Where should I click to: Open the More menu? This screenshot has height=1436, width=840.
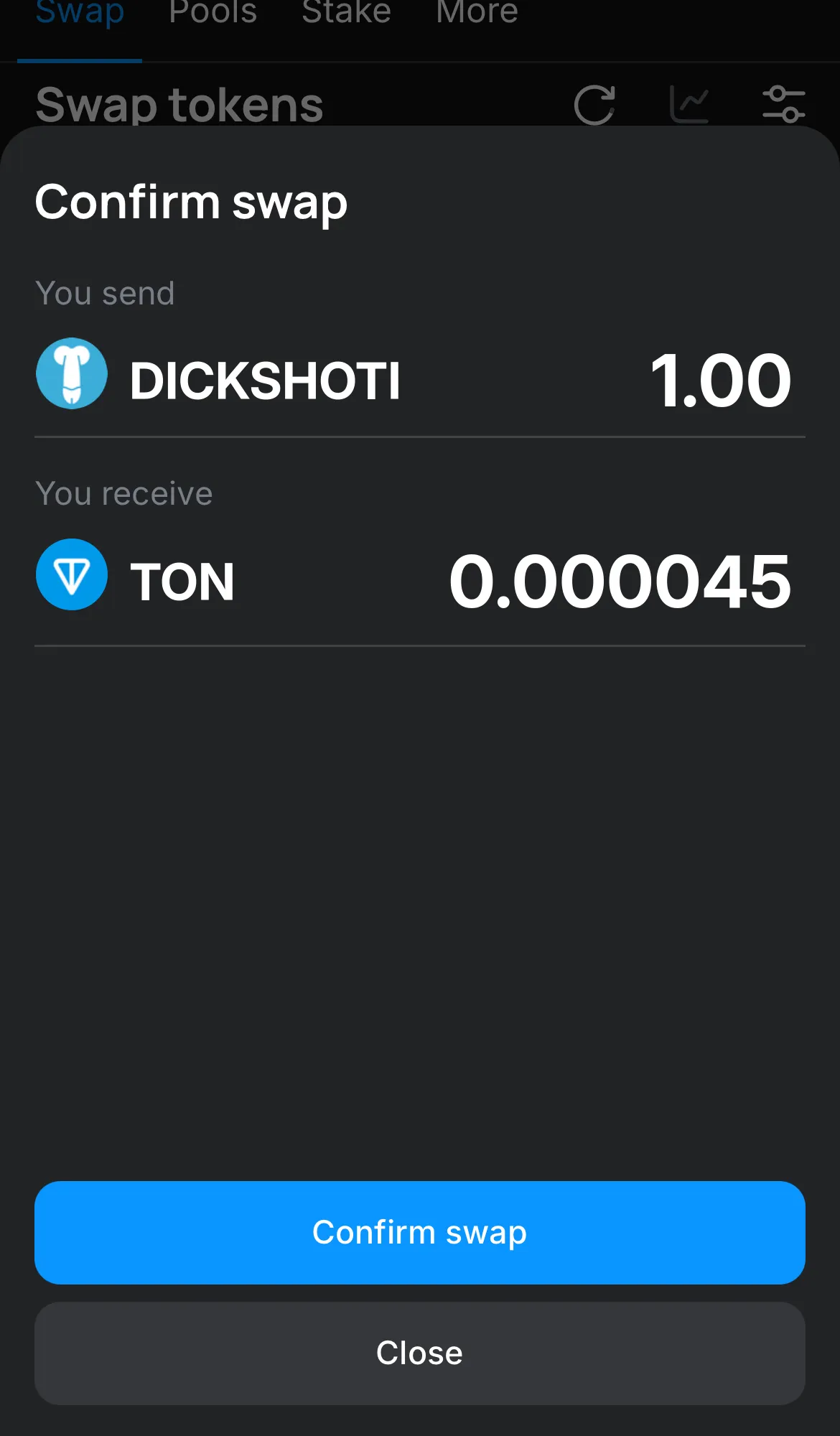click(476, 13)
